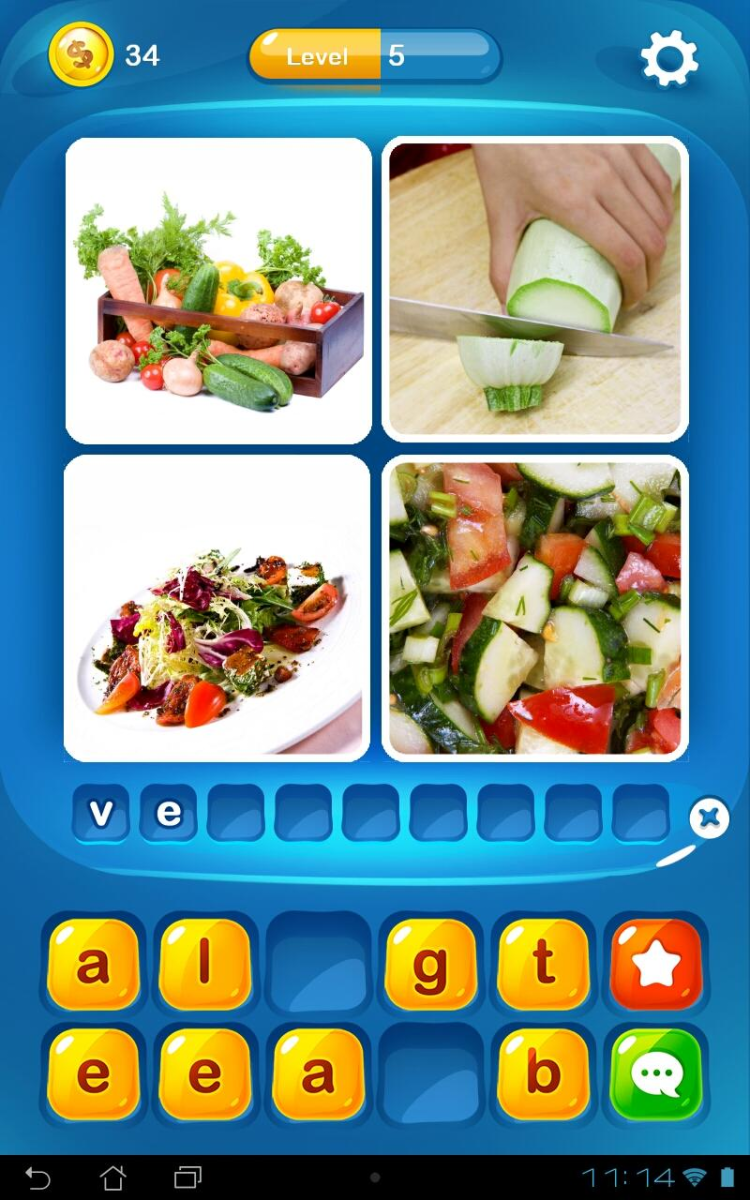The image size is (750, 1200).
Task: Pick the letter g tile
Action: (x=431, y=964)
